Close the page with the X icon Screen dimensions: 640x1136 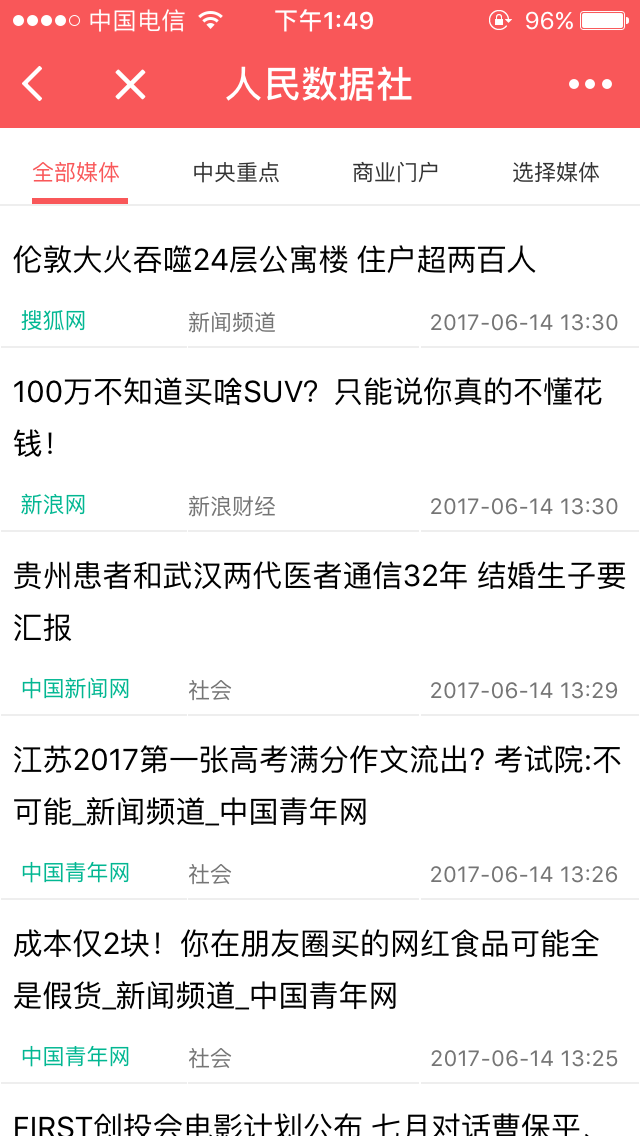130,85
